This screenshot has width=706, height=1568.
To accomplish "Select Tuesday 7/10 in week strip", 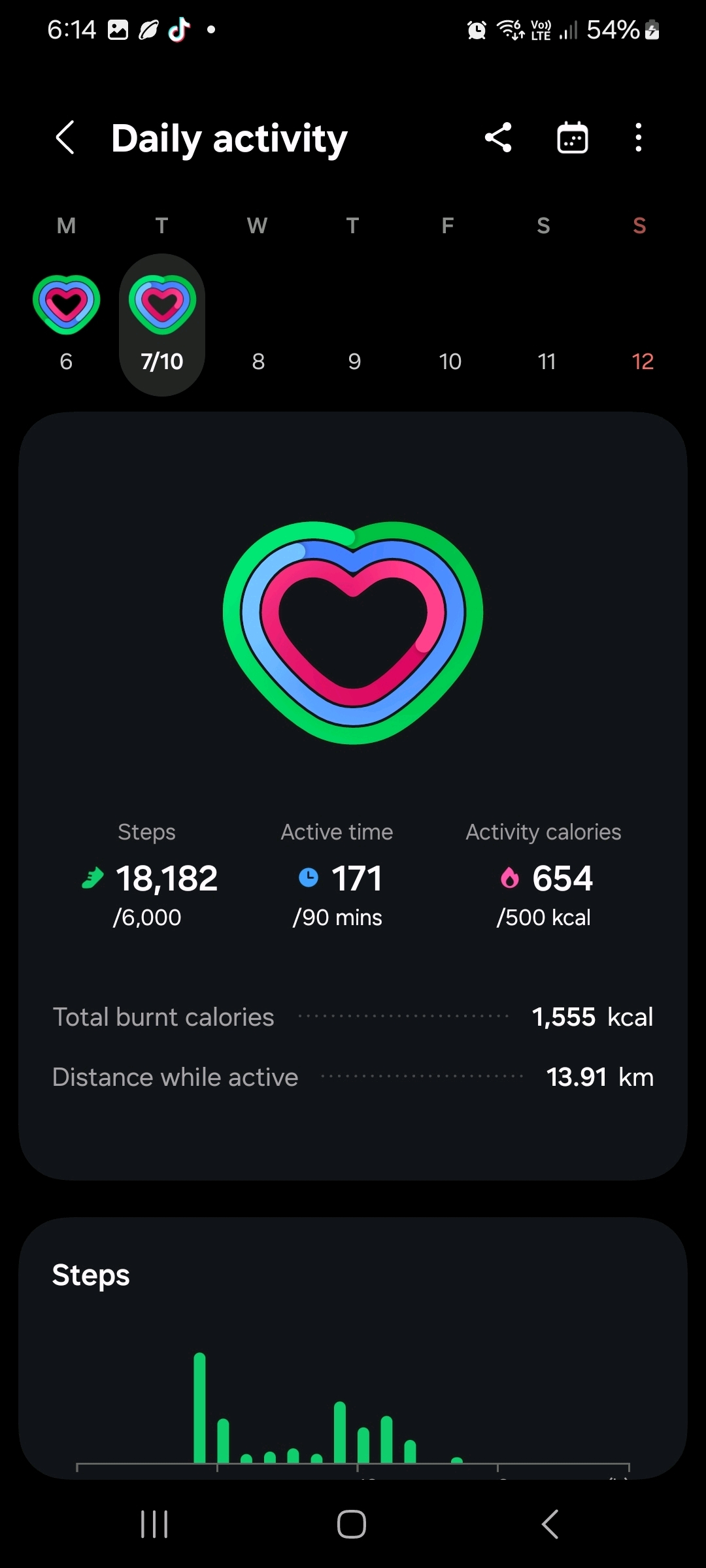I will [162, 325].
